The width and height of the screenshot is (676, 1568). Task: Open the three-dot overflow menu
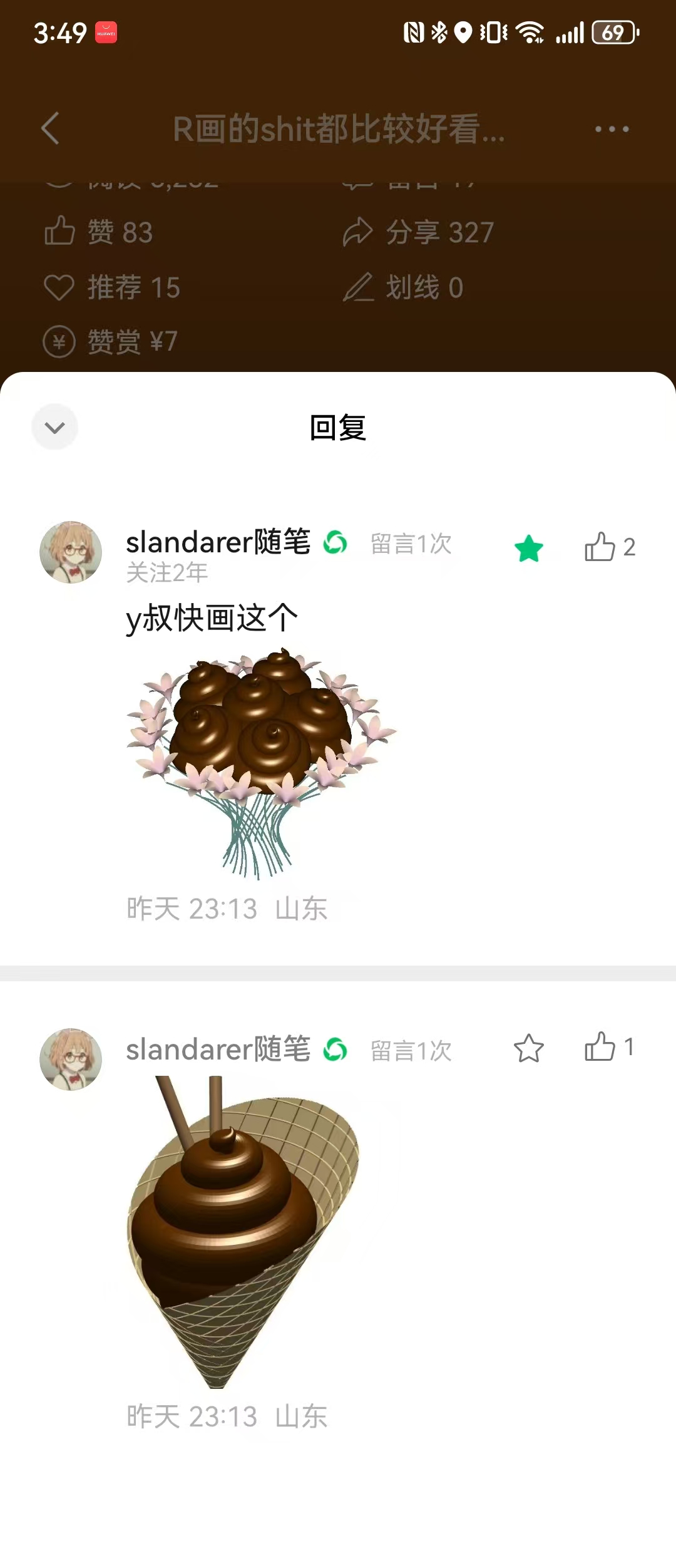pyautogui.click(x=612, y=129)
